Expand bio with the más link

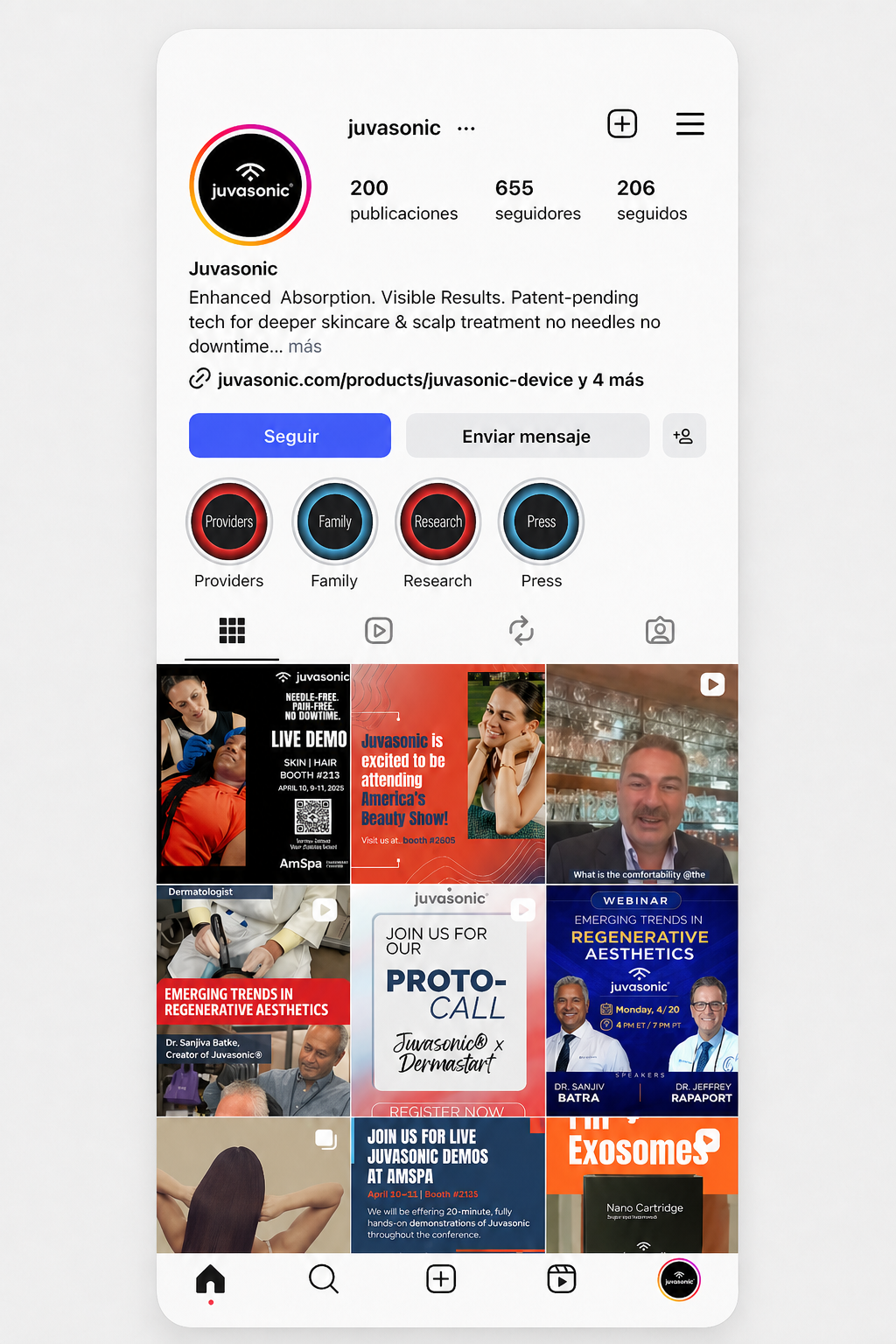pos(304,346)
